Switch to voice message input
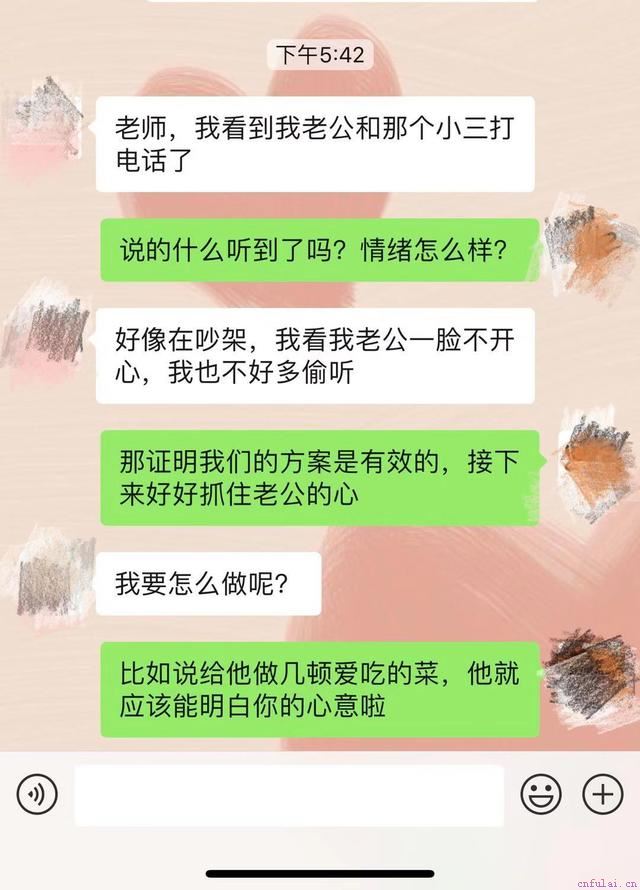Image resolution: width=640 pixels, height=890 pixels. 37,795
